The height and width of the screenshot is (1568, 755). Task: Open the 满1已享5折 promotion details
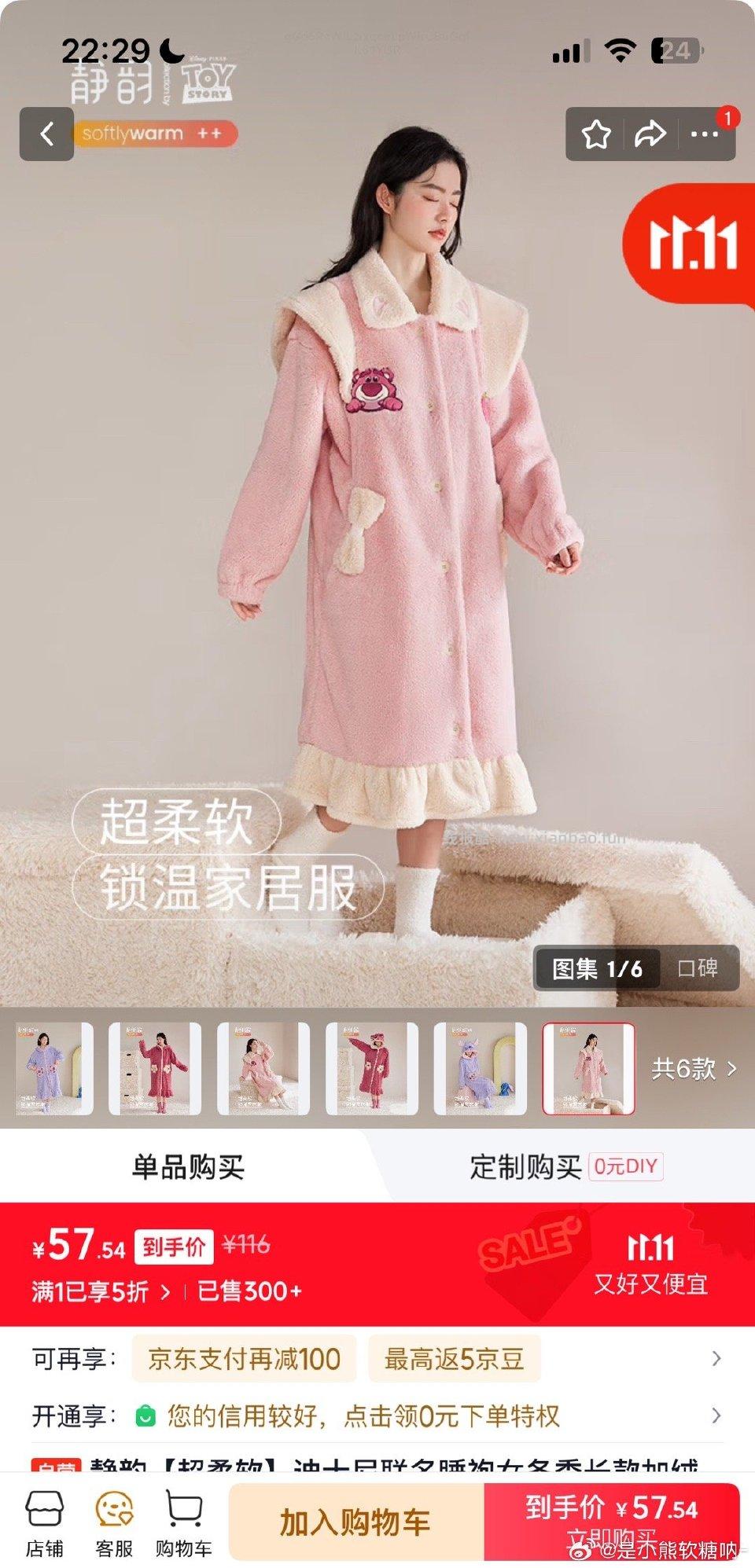(x=101, y=1291)
